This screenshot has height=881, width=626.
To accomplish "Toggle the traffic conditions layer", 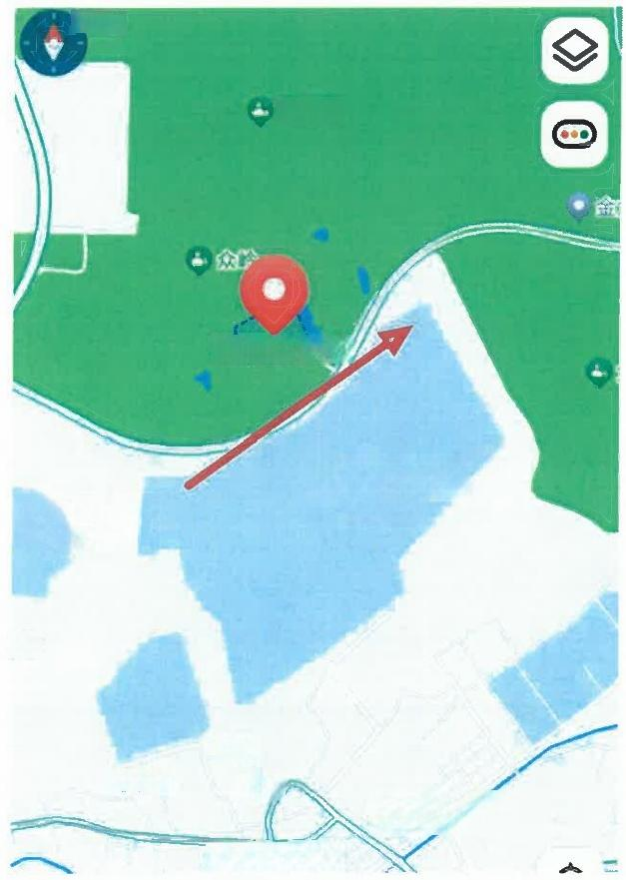I will [575, 134].
